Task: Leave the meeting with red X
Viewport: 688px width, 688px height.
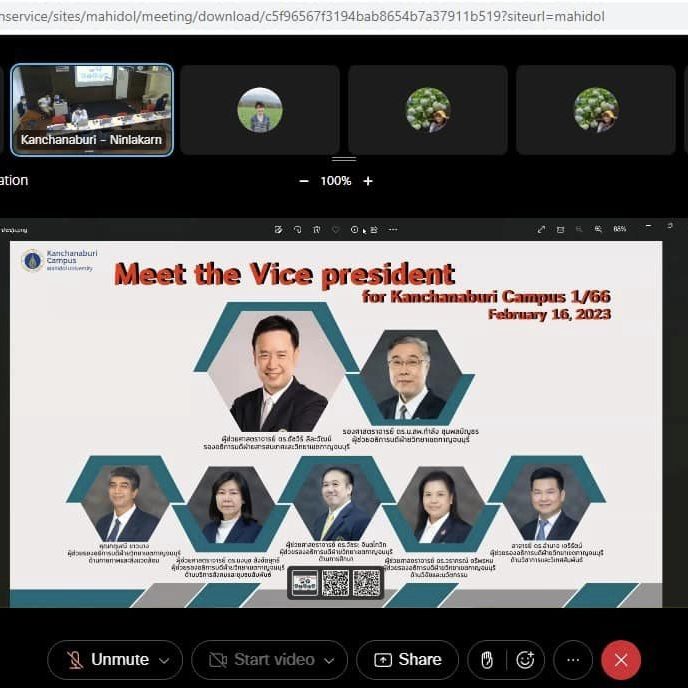Action: coord(621,660)
